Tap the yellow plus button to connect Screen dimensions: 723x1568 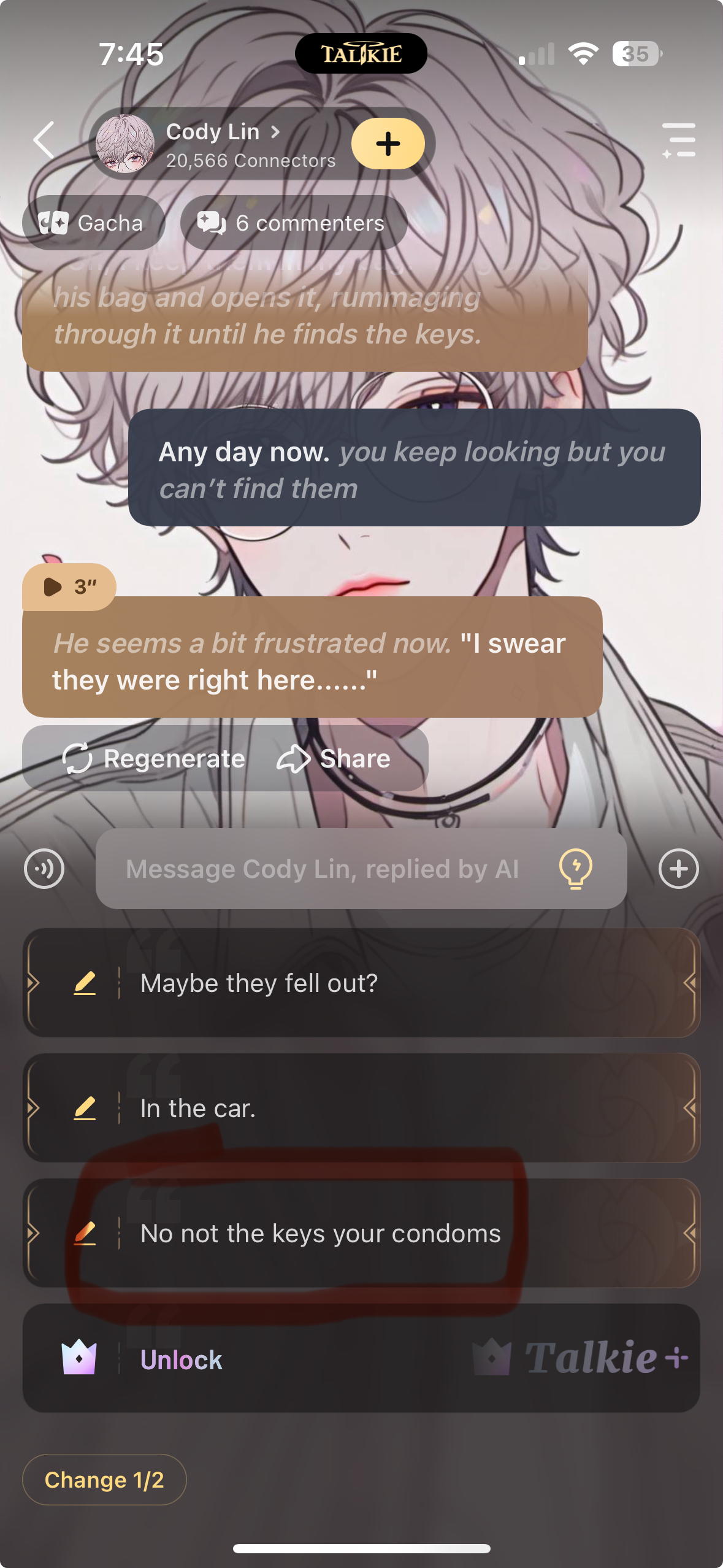(x=388, y=144)
